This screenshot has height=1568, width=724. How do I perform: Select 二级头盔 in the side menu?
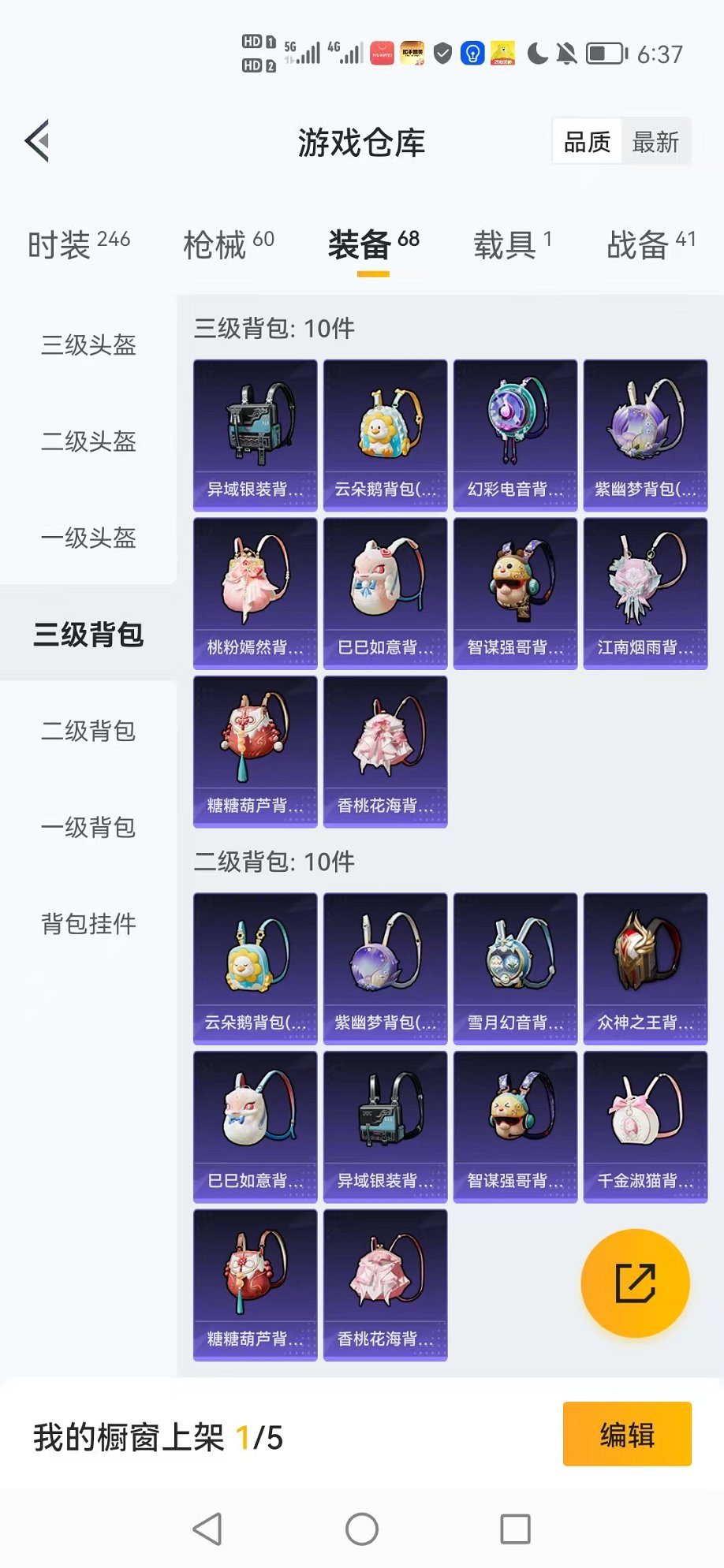click(x=88, y=441)
